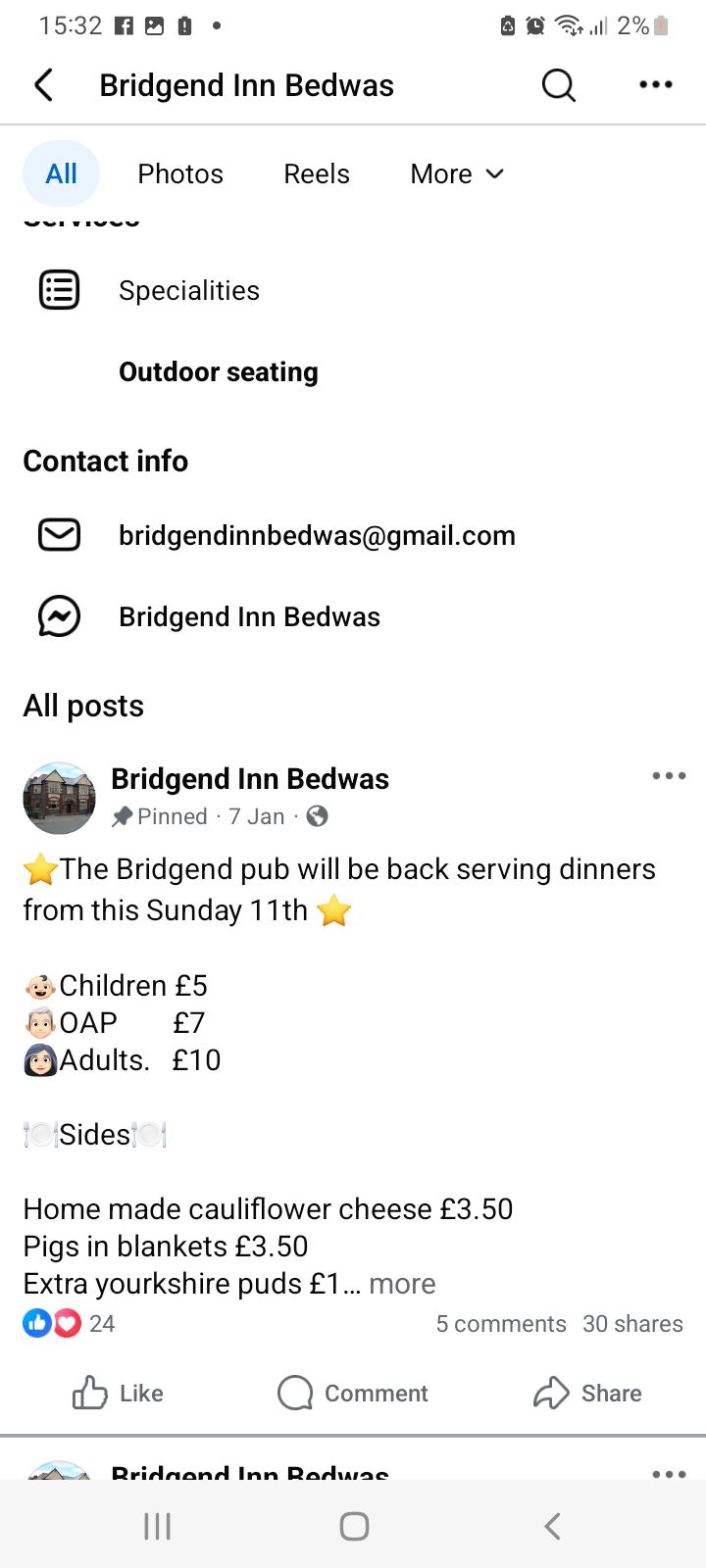Open options menu on the pinned post
The height and width of the screenshot is (1568, 706).
(x=669, y=776)
